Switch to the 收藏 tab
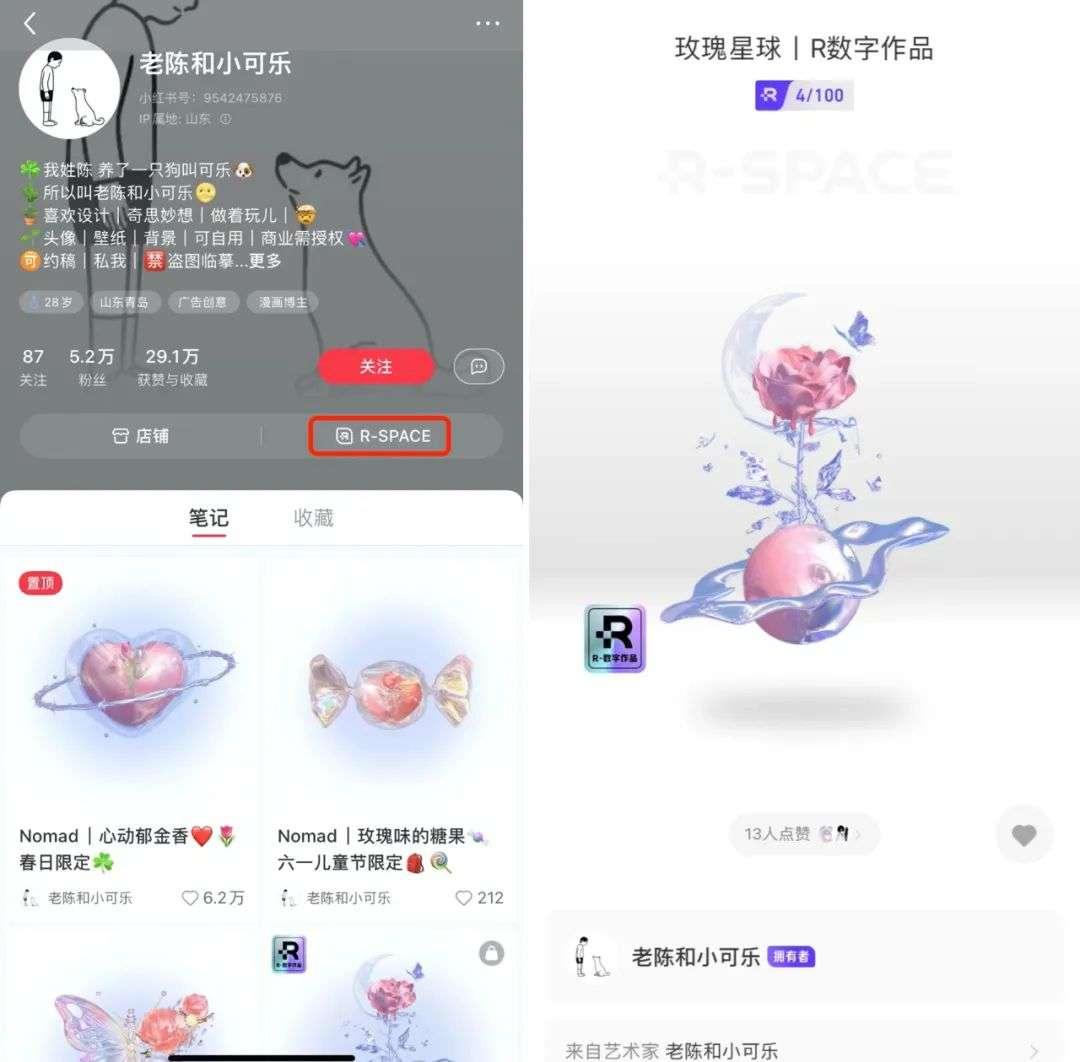 click(313, 518)
